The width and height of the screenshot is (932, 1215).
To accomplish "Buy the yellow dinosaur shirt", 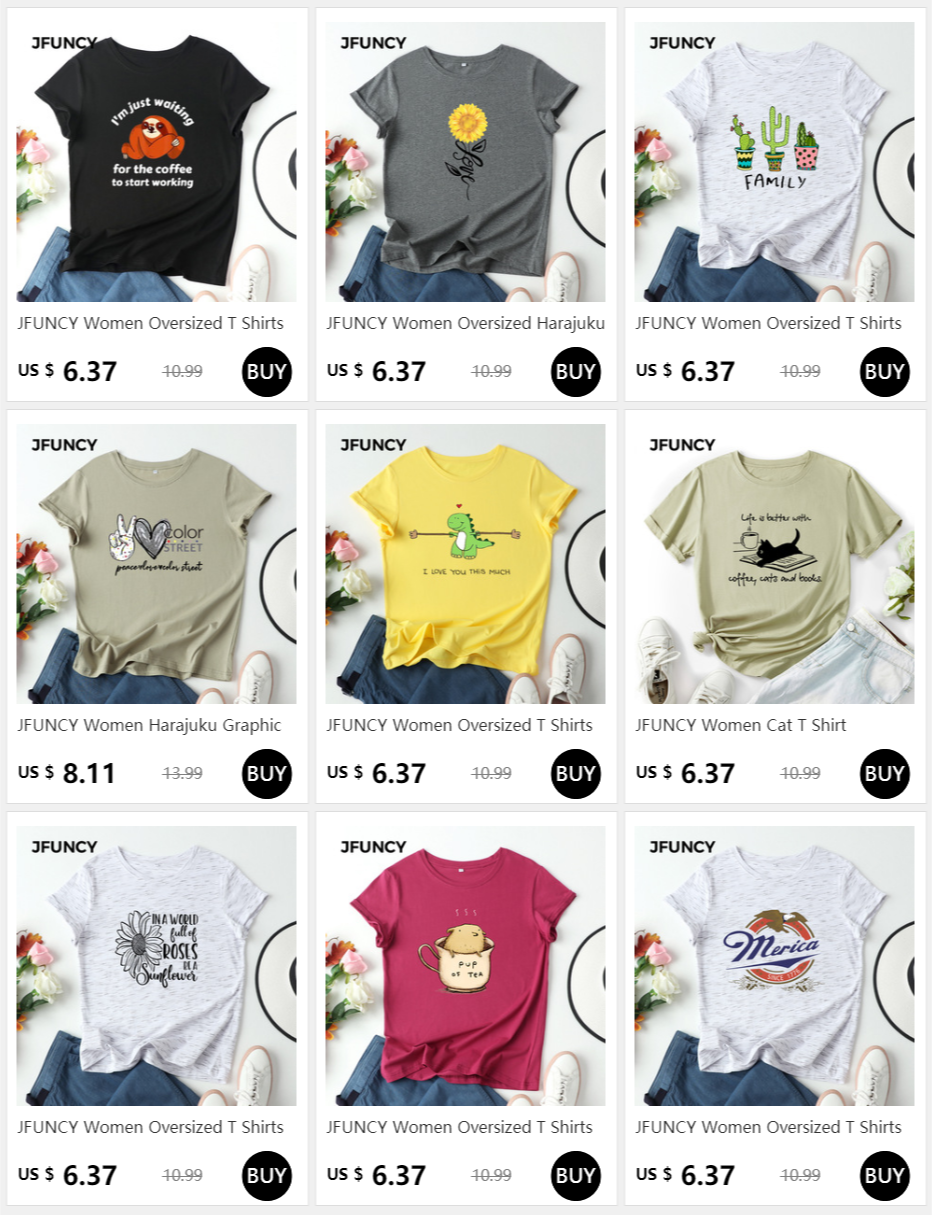I will [x=576, y=774].
